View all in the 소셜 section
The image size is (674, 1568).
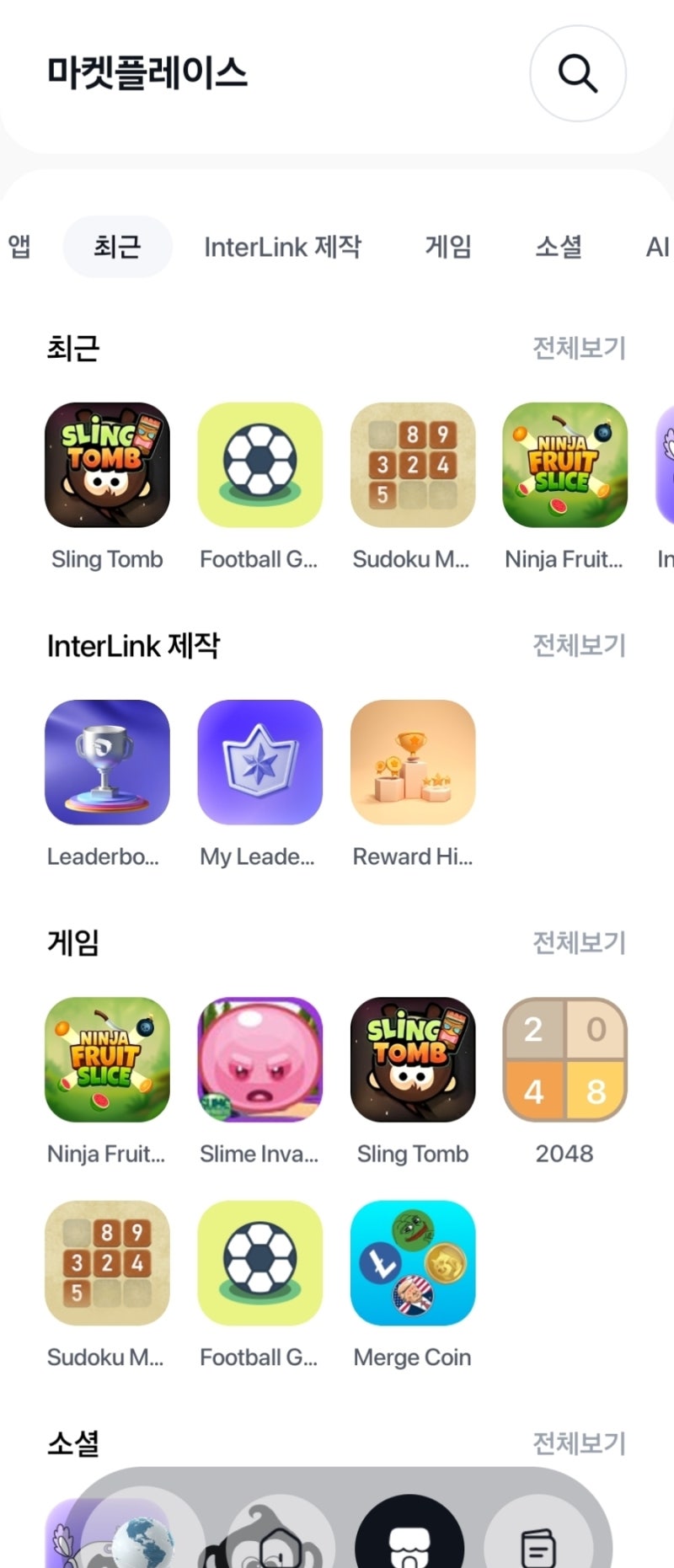579,1443
